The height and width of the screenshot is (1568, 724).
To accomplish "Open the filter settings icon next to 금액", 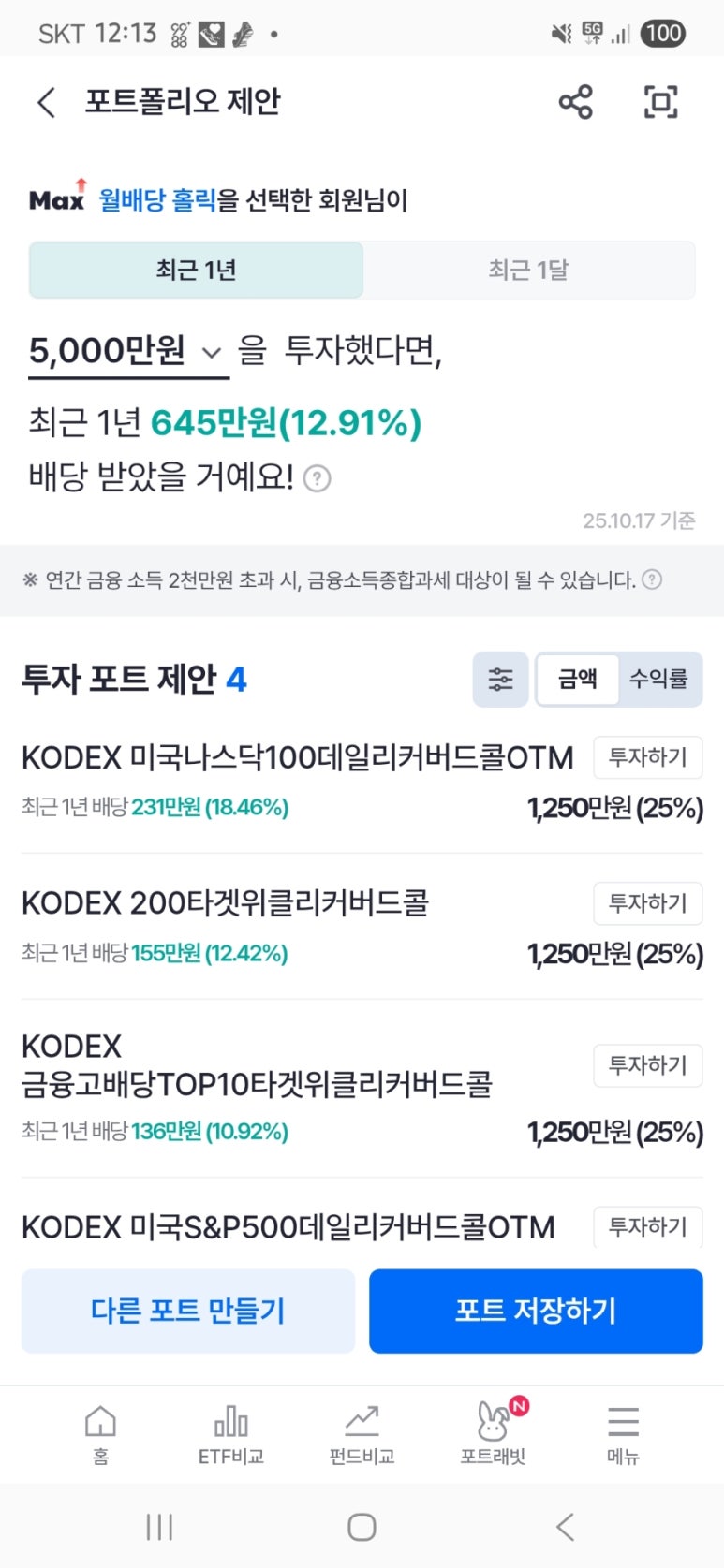I will pos(501,680).
